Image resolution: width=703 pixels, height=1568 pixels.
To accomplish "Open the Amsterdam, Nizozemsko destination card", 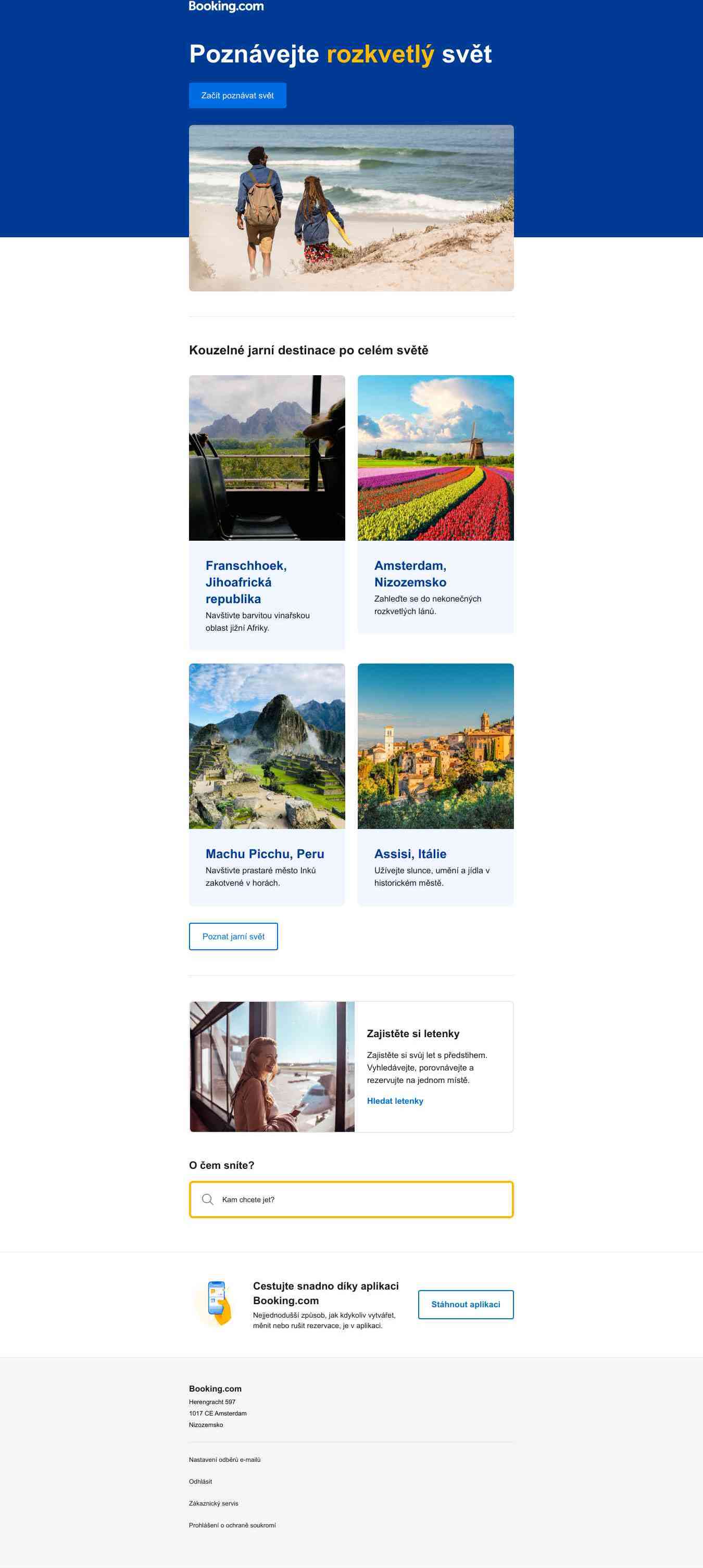I will [x=435, y=504].
